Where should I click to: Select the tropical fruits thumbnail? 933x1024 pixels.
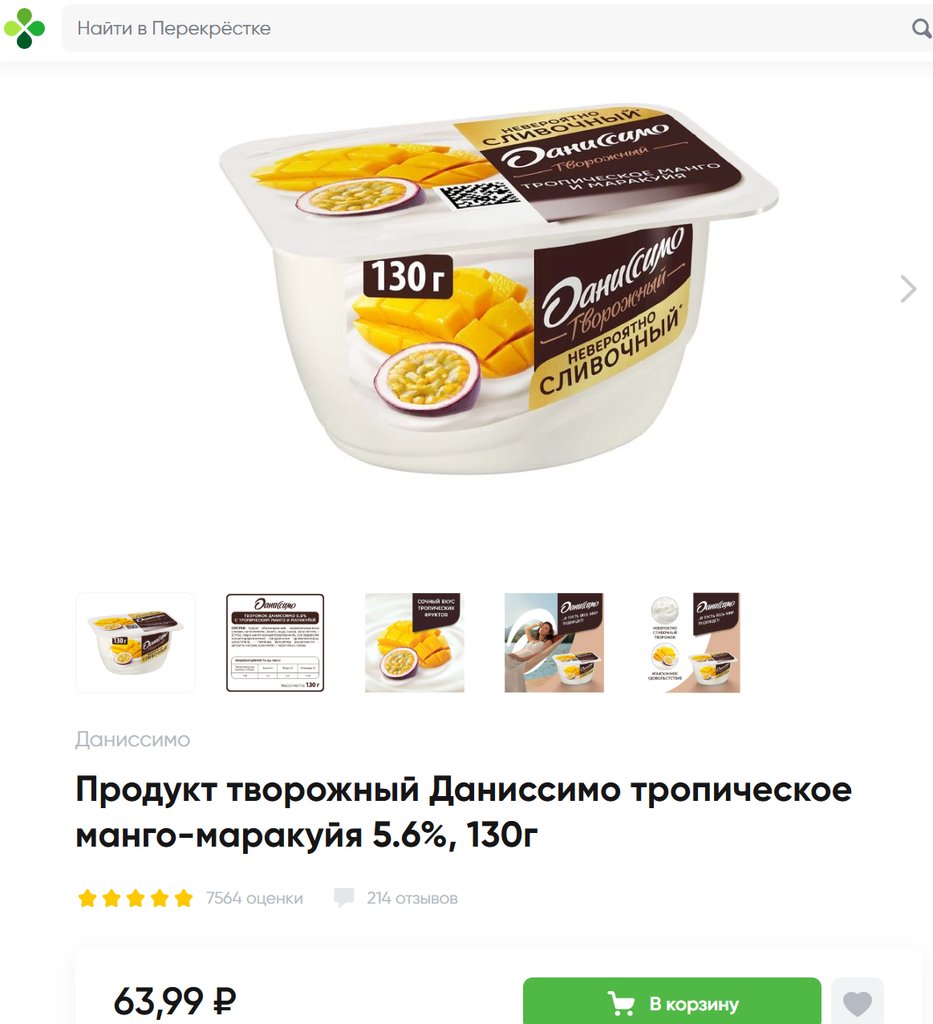(x=415, y=642)
